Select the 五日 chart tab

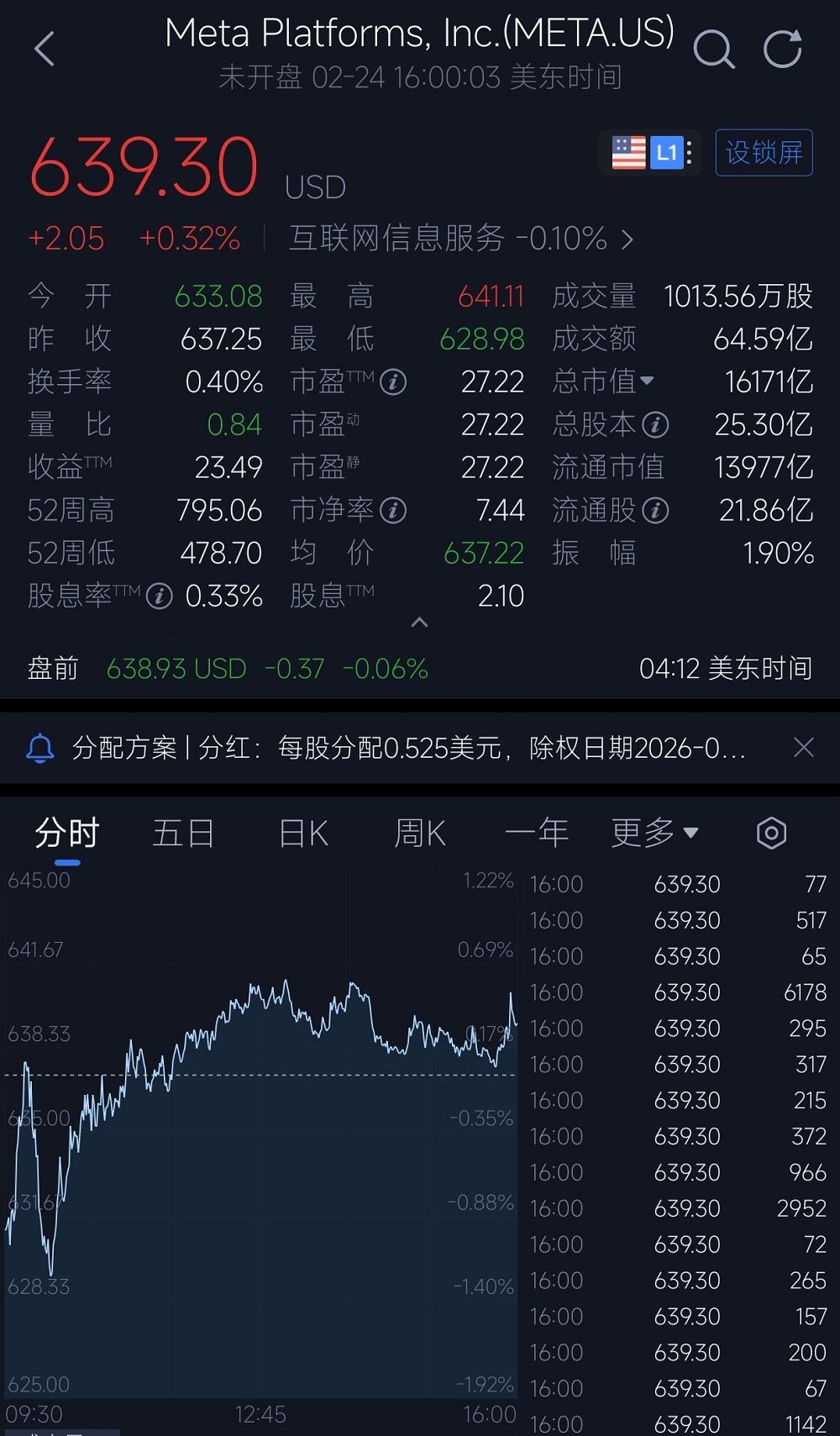[182, 832]
